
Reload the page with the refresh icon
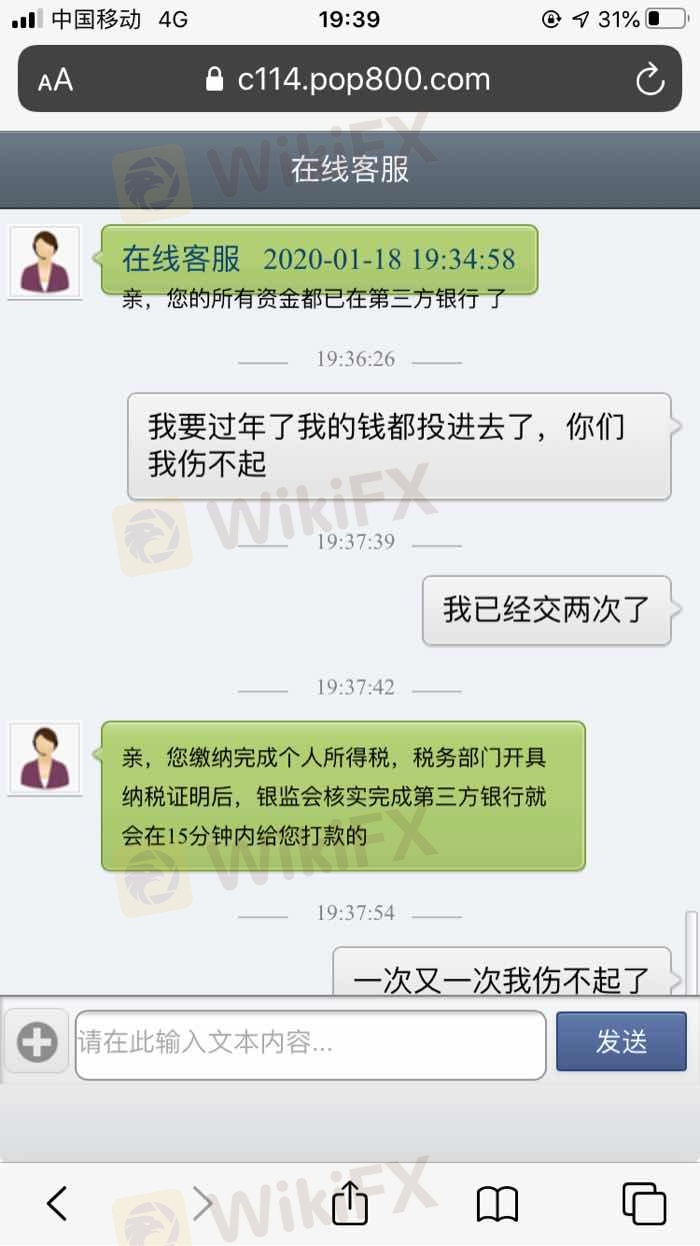[x=650, y=79]
